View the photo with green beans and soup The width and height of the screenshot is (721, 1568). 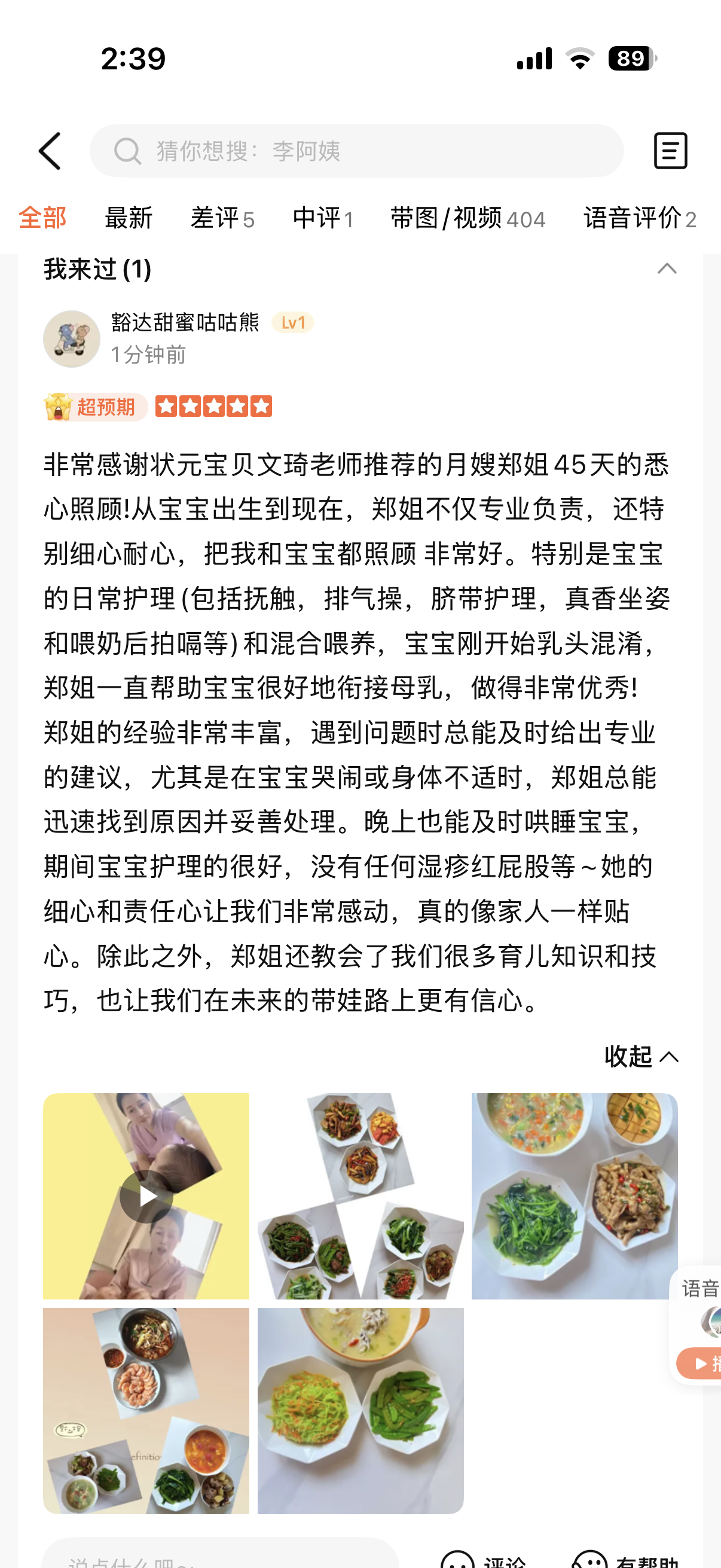pyautogui.click(x=360, y=1410)
